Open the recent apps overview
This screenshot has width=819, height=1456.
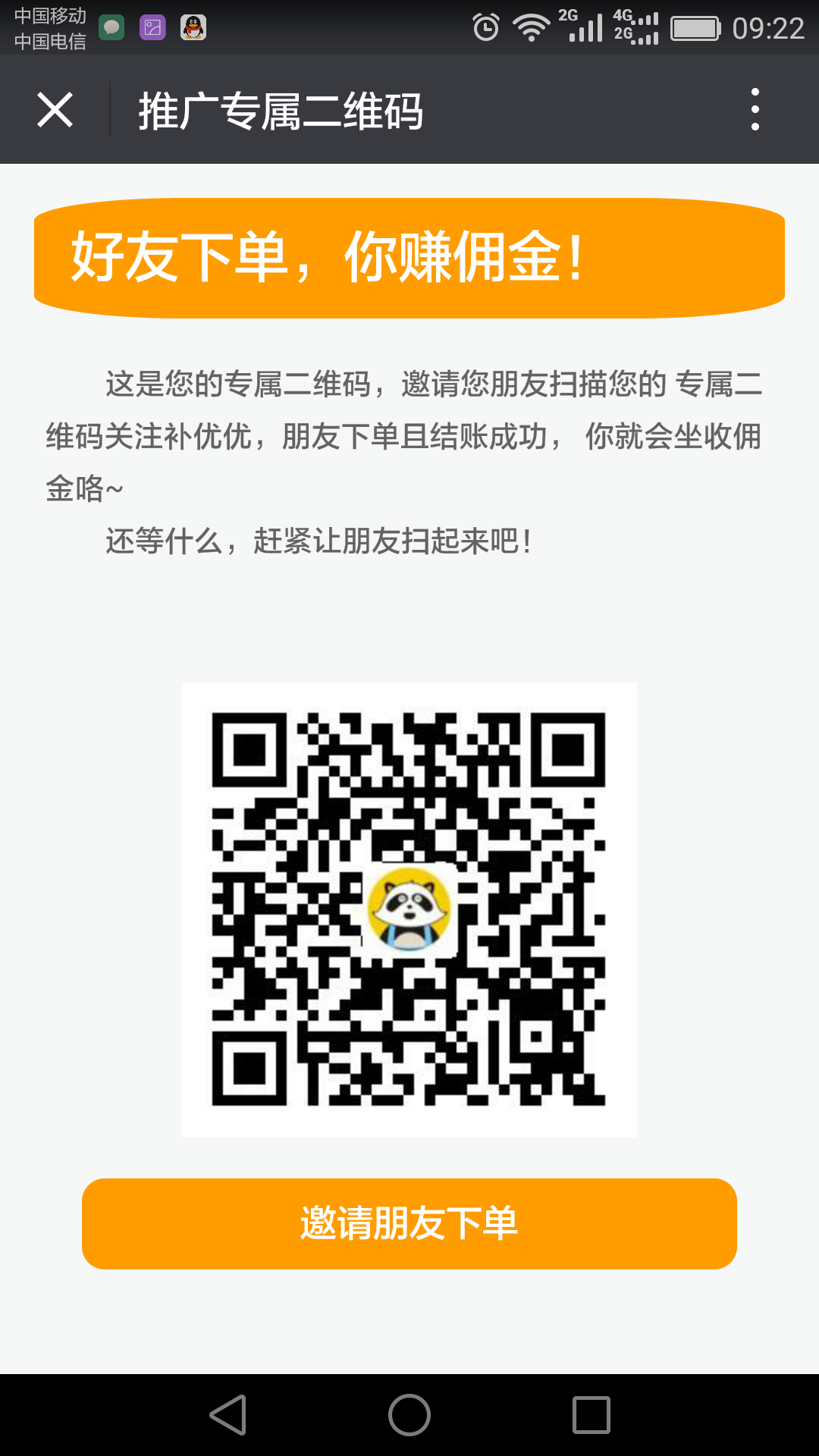click(591, 1415)
